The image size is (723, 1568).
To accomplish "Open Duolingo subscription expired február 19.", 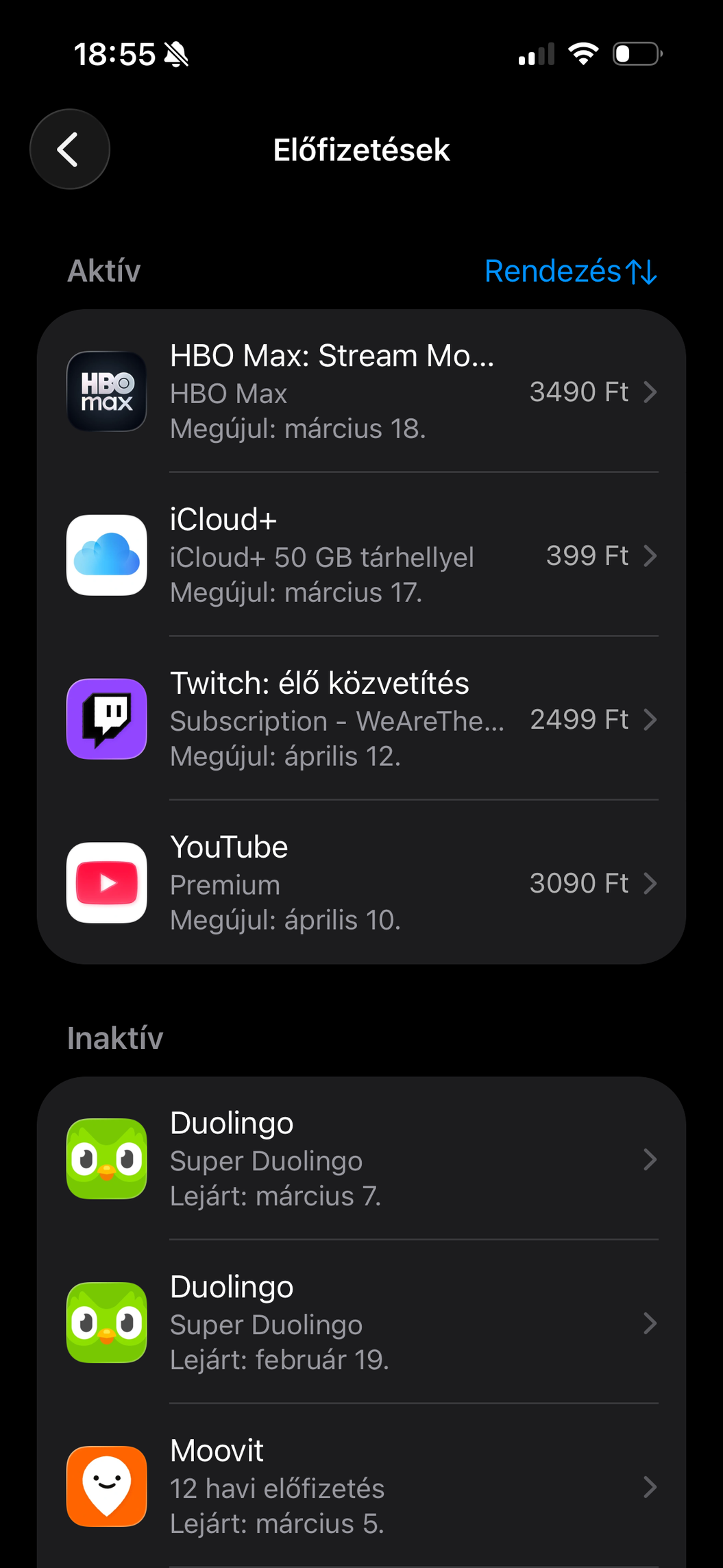I will 362,1323.
